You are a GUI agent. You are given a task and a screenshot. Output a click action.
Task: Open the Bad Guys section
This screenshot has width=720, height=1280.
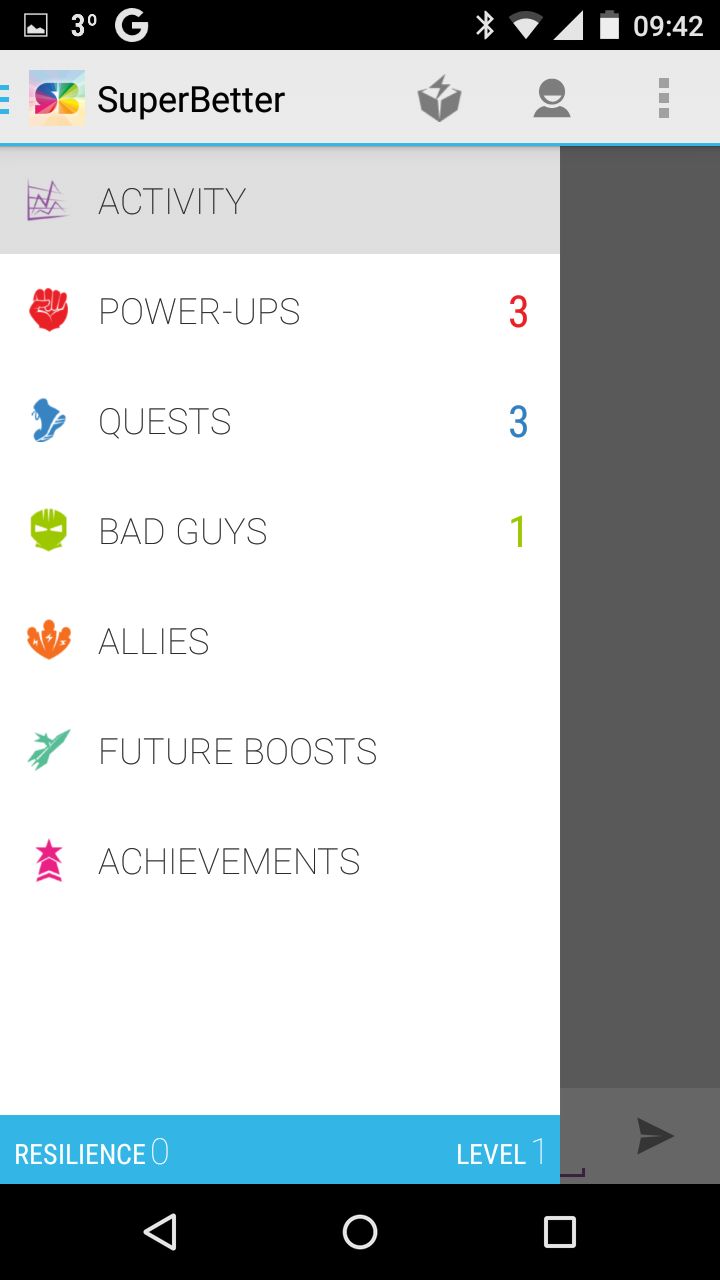(x=280, y=531)
